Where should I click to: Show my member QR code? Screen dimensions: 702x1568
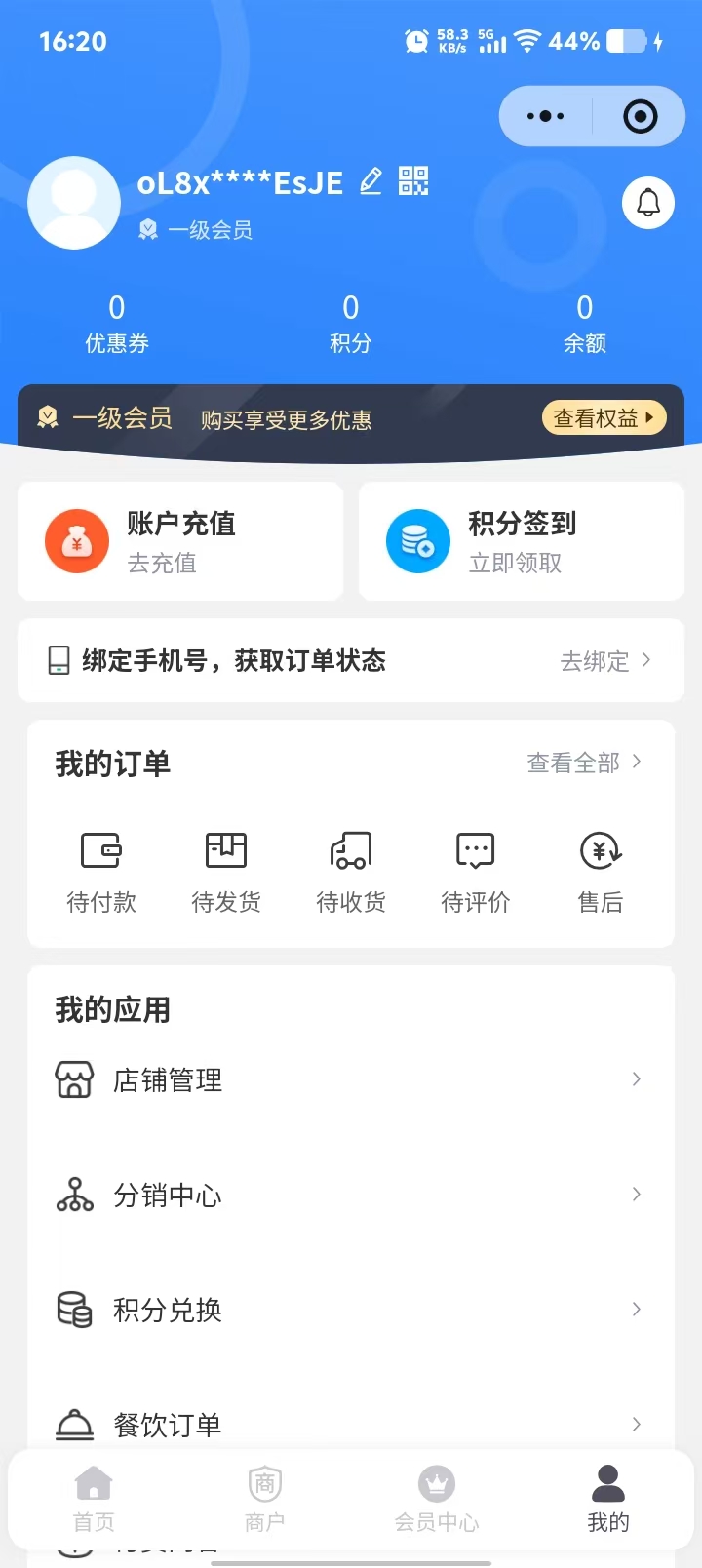pyautogui.click(x=413, y=180)
